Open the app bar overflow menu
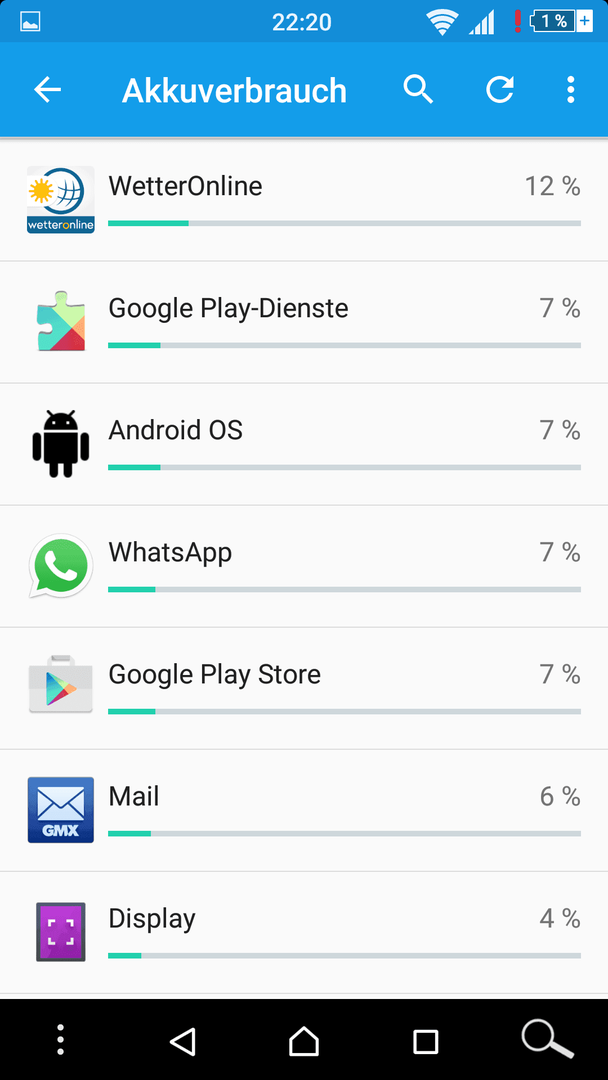Viewport: 608px width, 1080px height. (x=570, y=90)
